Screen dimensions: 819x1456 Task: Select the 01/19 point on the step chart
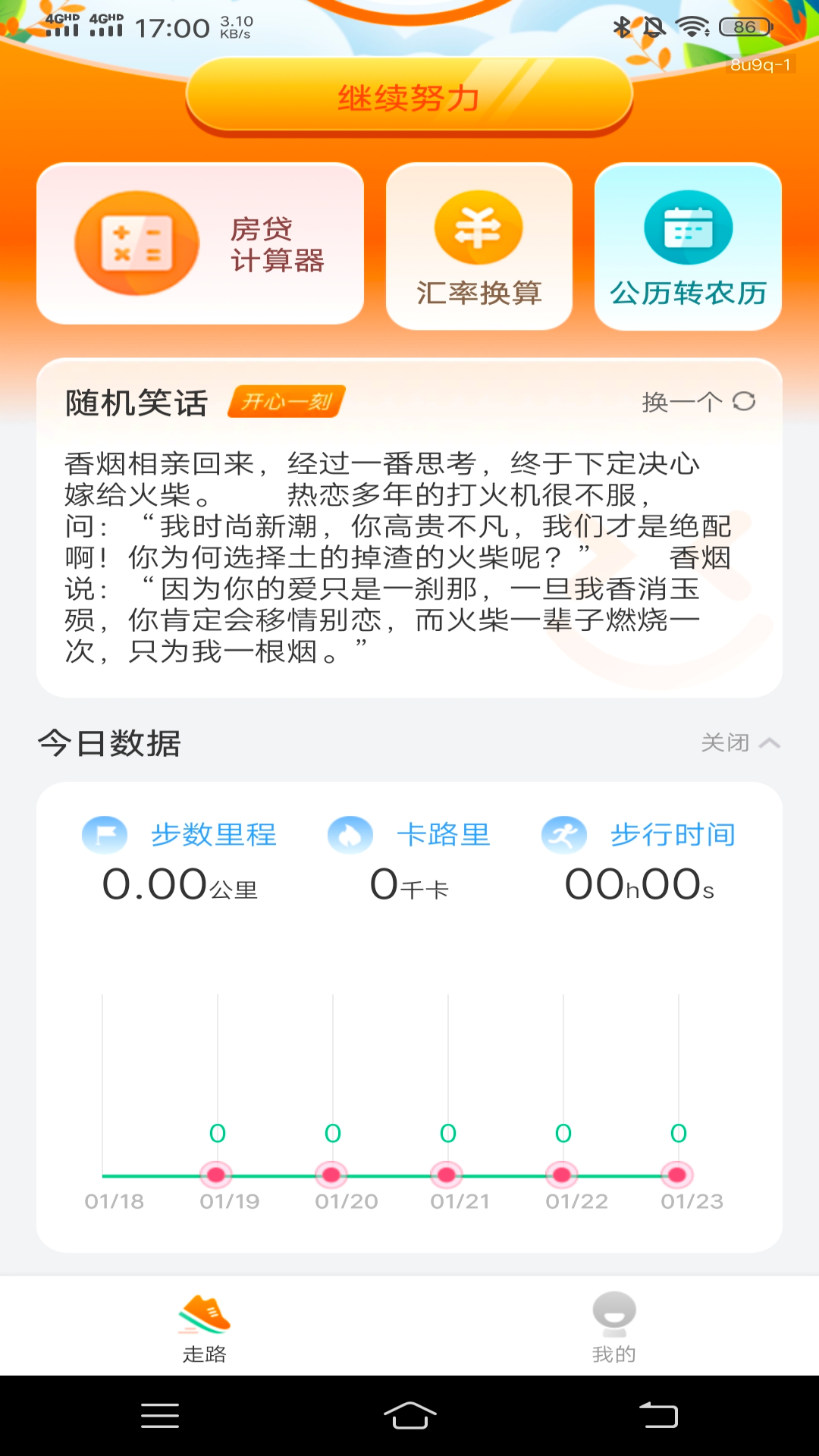tap(215, 1175)
